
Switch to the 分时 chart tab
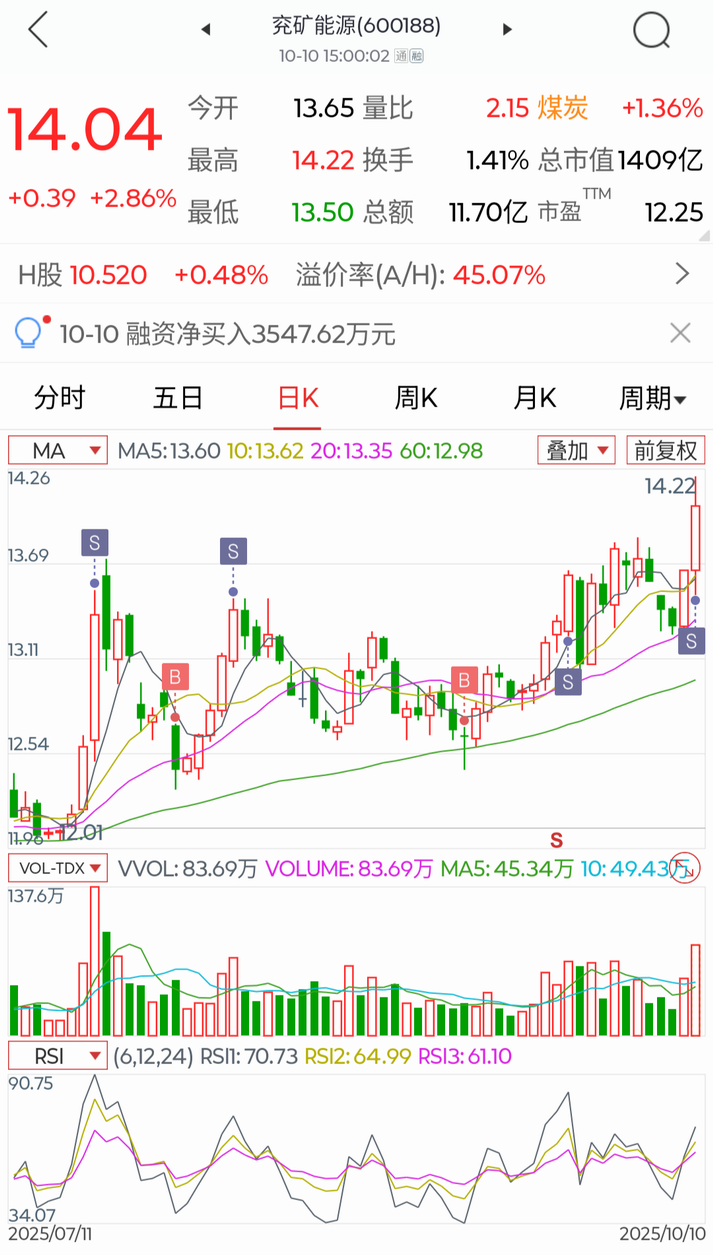tap(59, 398)
